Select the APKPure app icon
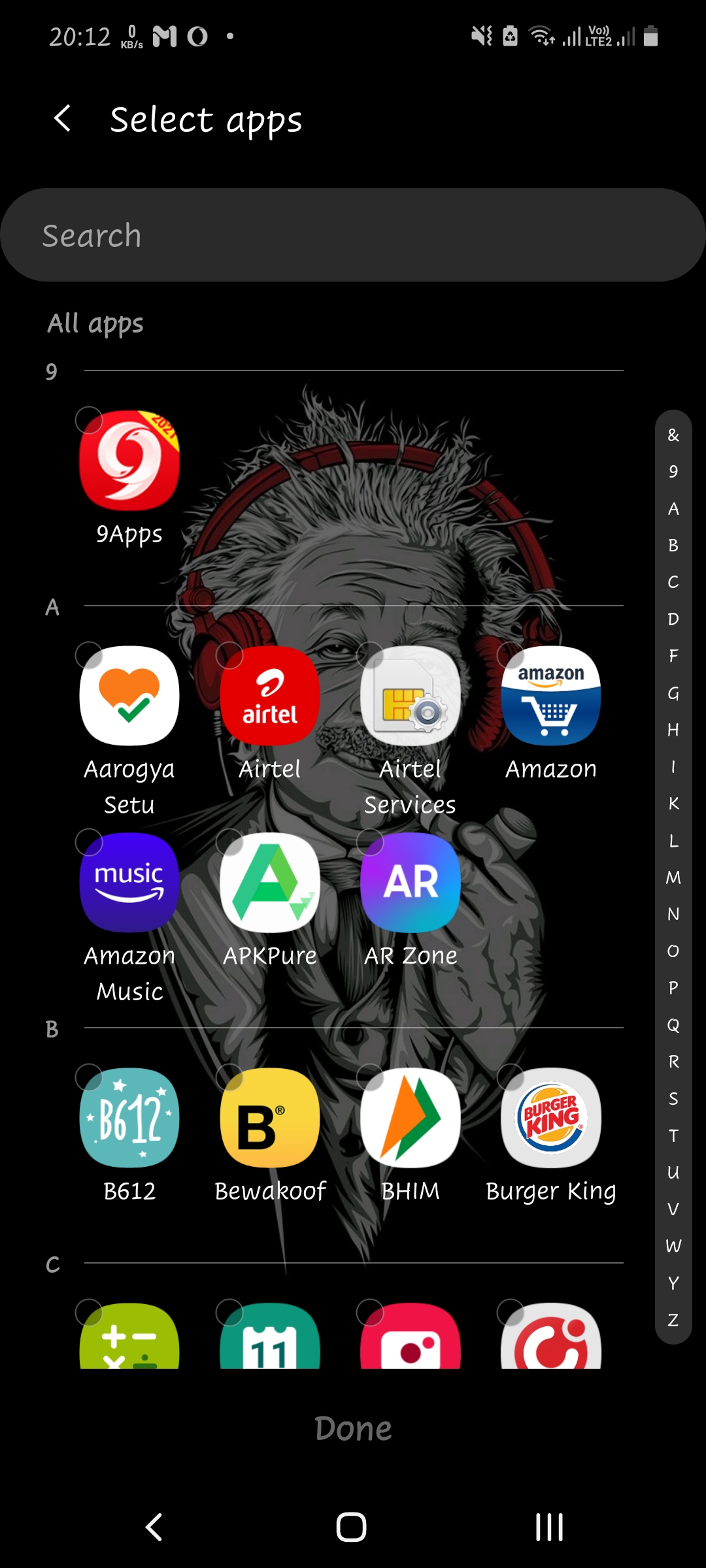The height and width of the screenshot is (1568, 706). point(269,882)
